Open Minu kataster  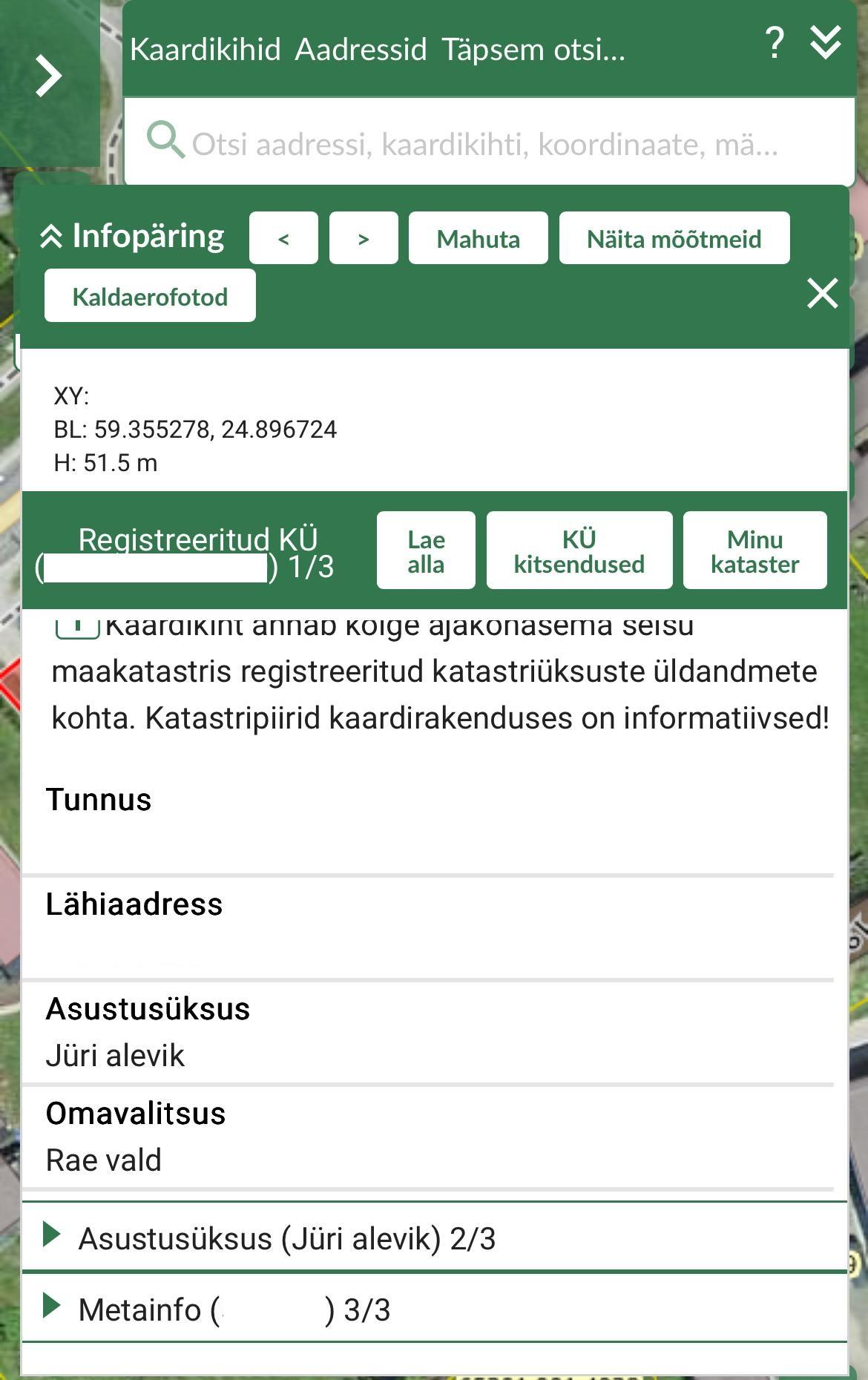pos(754,551)
